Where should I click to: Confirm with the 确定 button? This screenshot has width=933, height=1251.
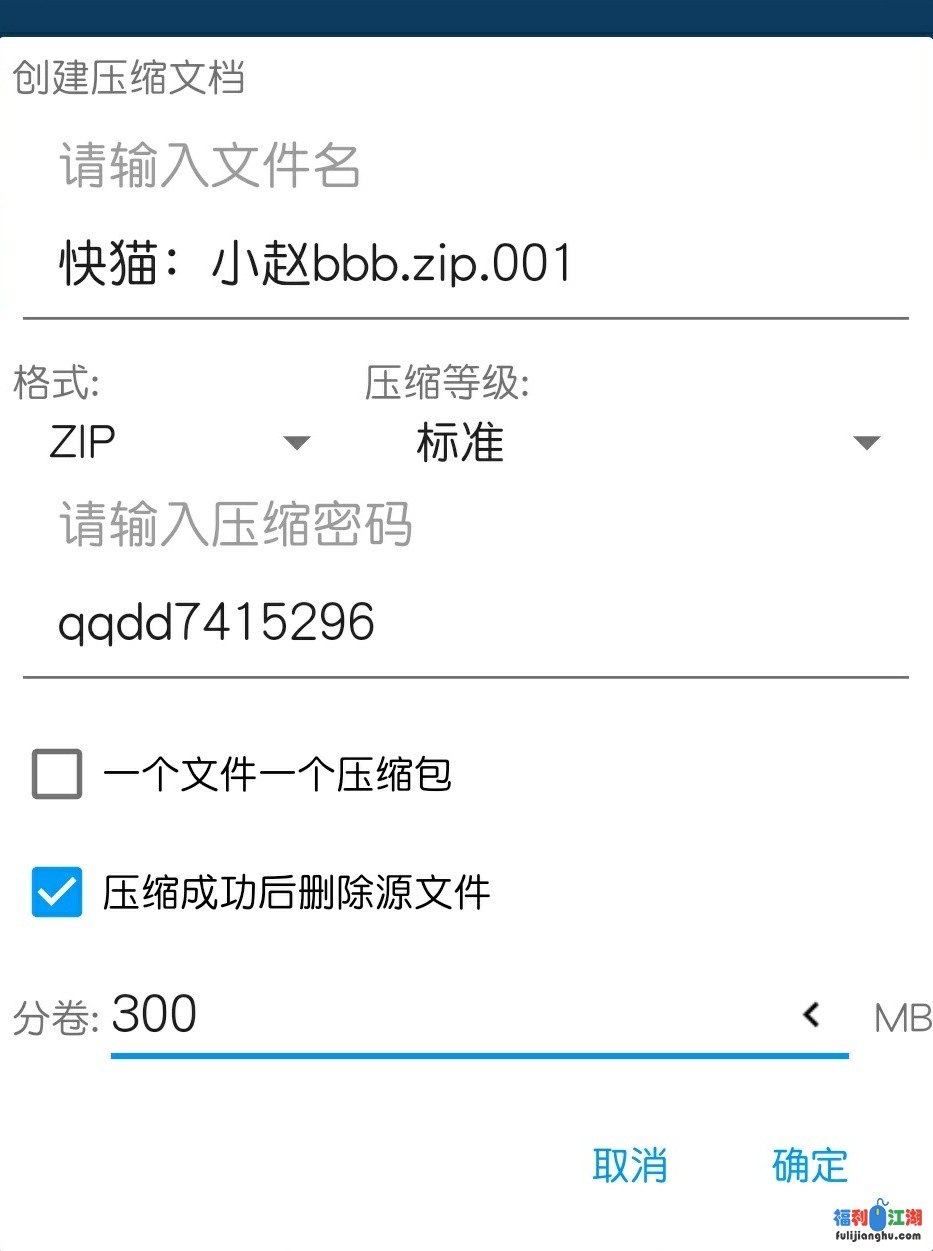(810, 1166)
